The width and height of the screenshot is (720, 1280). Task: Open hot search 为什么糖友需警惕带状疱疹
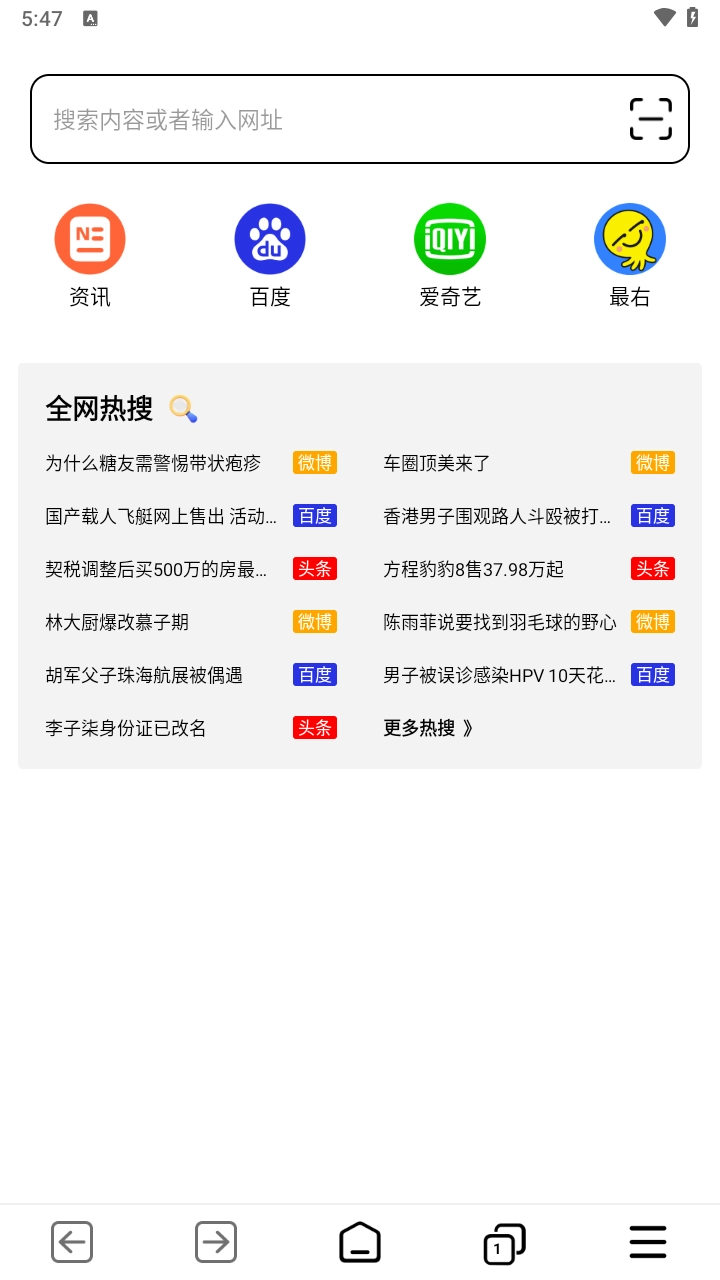(x=153, y=463)
